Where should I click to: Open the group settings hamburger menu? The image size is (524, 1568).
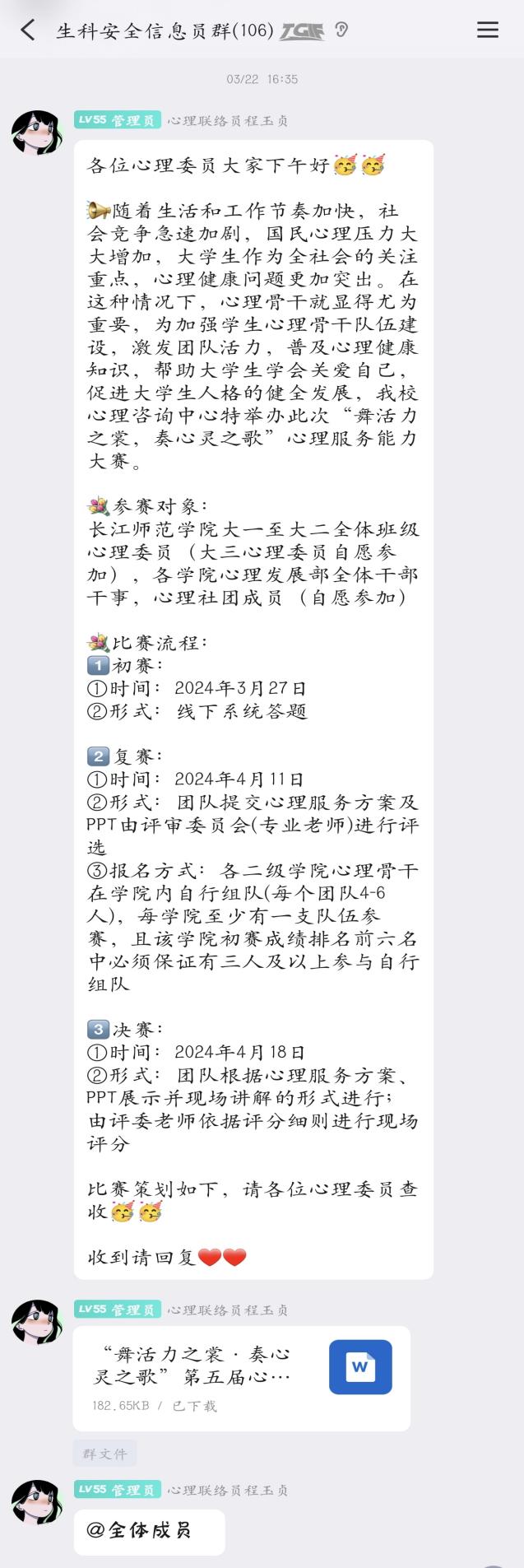point(487,30)
